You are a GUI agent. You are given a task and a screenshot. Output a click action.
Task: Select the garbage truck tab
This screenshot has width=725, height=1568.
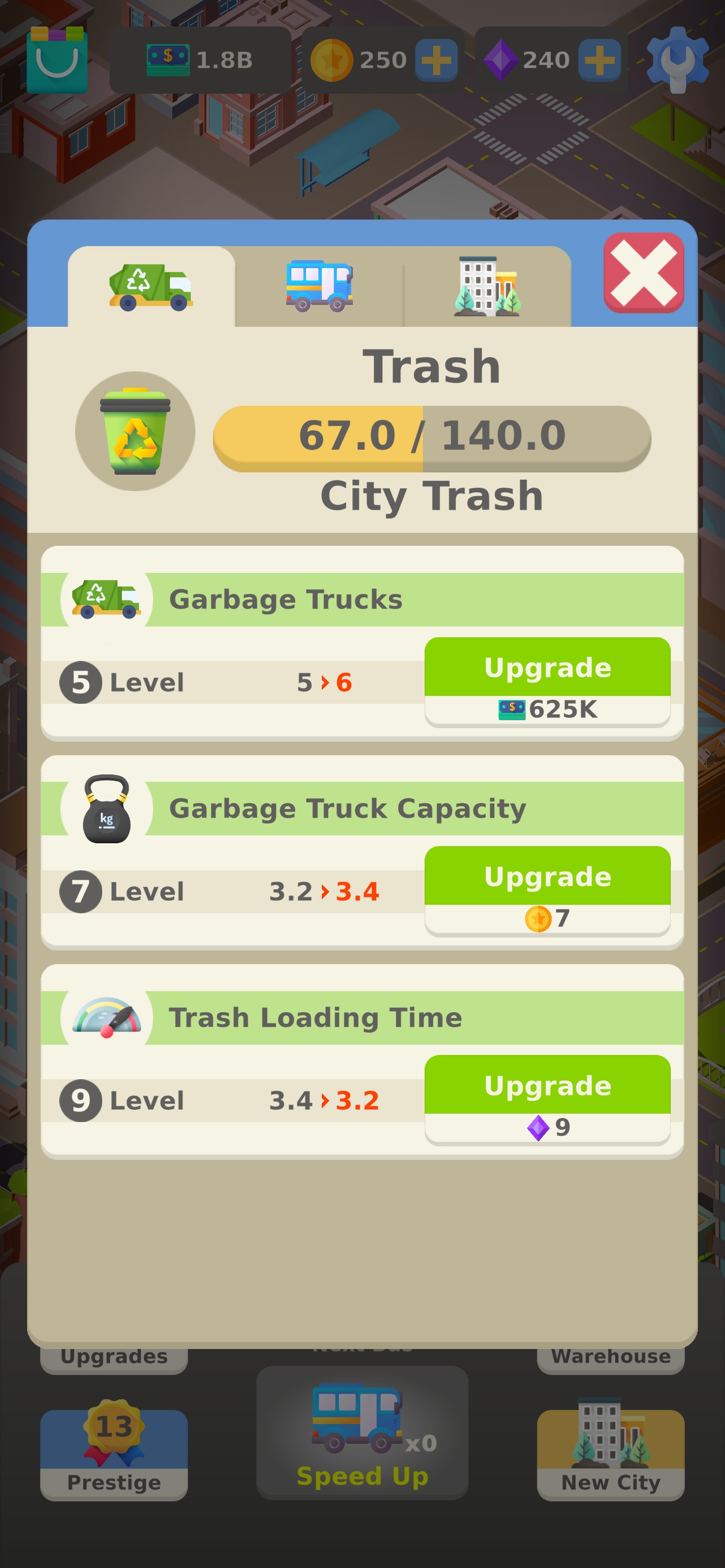point(151,286)
